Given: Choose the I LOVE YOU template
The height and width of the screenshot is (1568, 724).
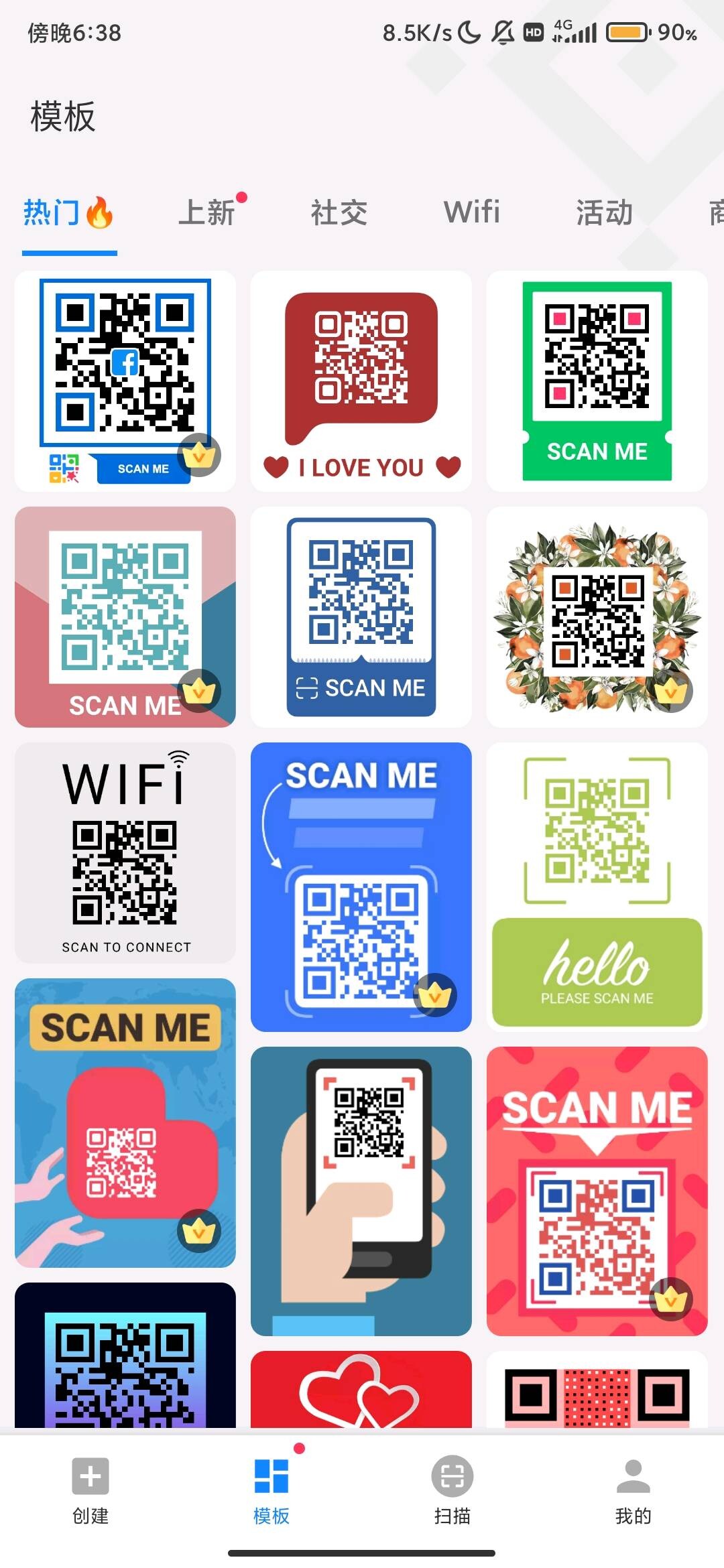Looking at the screenshot, I should tap(361, 381).
